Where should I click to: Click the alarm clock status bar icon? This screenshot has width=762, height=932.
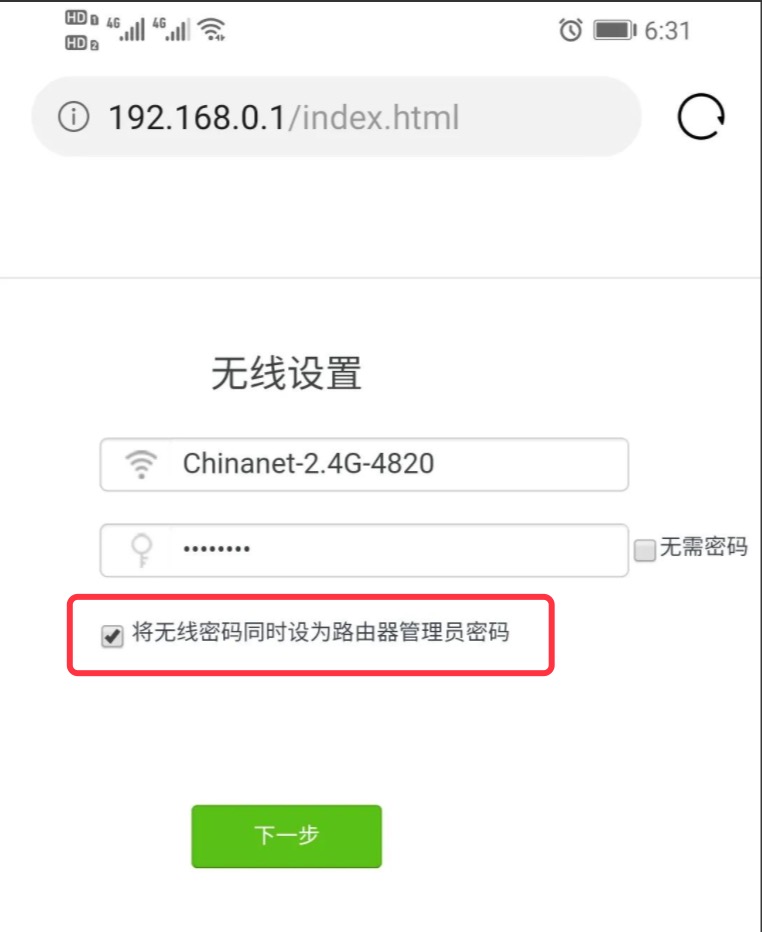[x=570, y=30]
